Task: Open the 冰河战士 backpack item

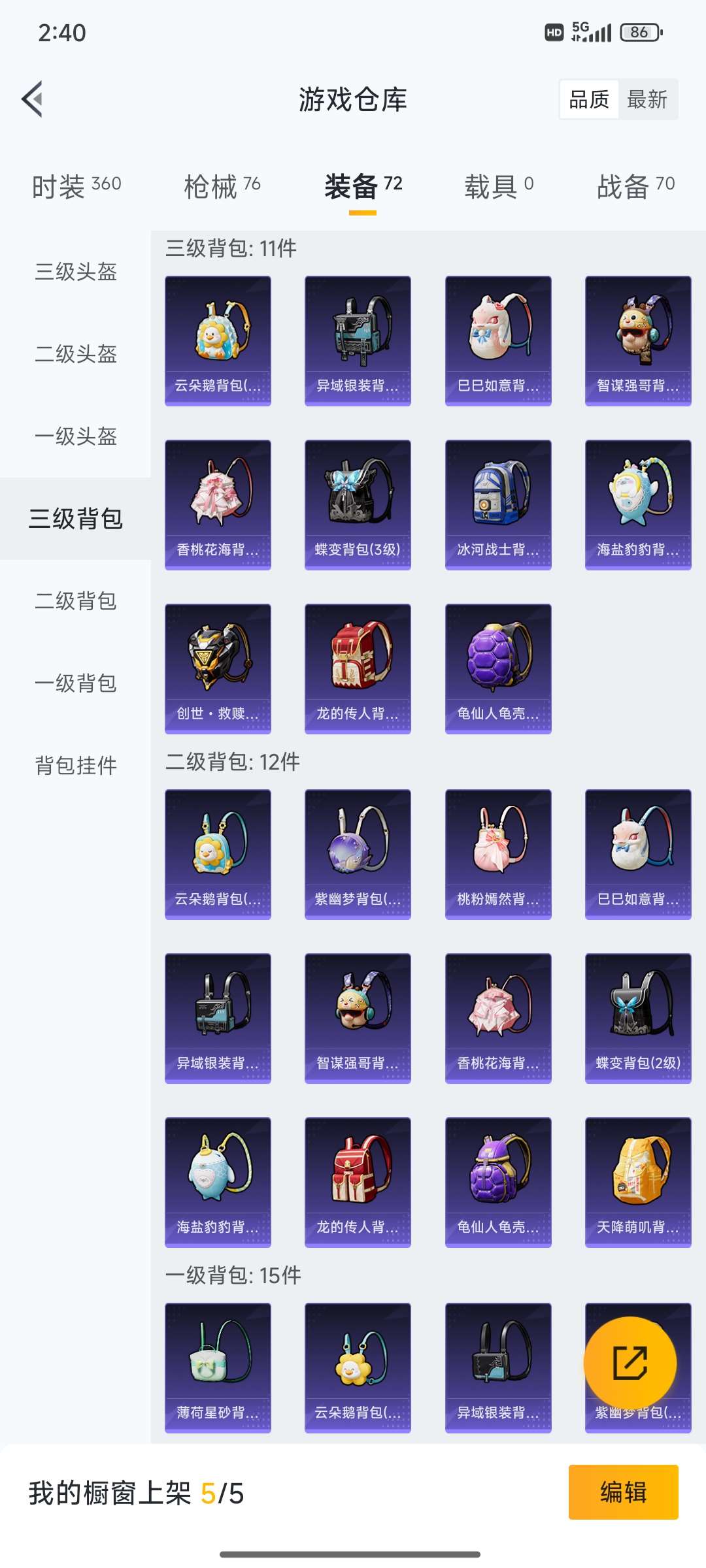Action: click(498, 504)
